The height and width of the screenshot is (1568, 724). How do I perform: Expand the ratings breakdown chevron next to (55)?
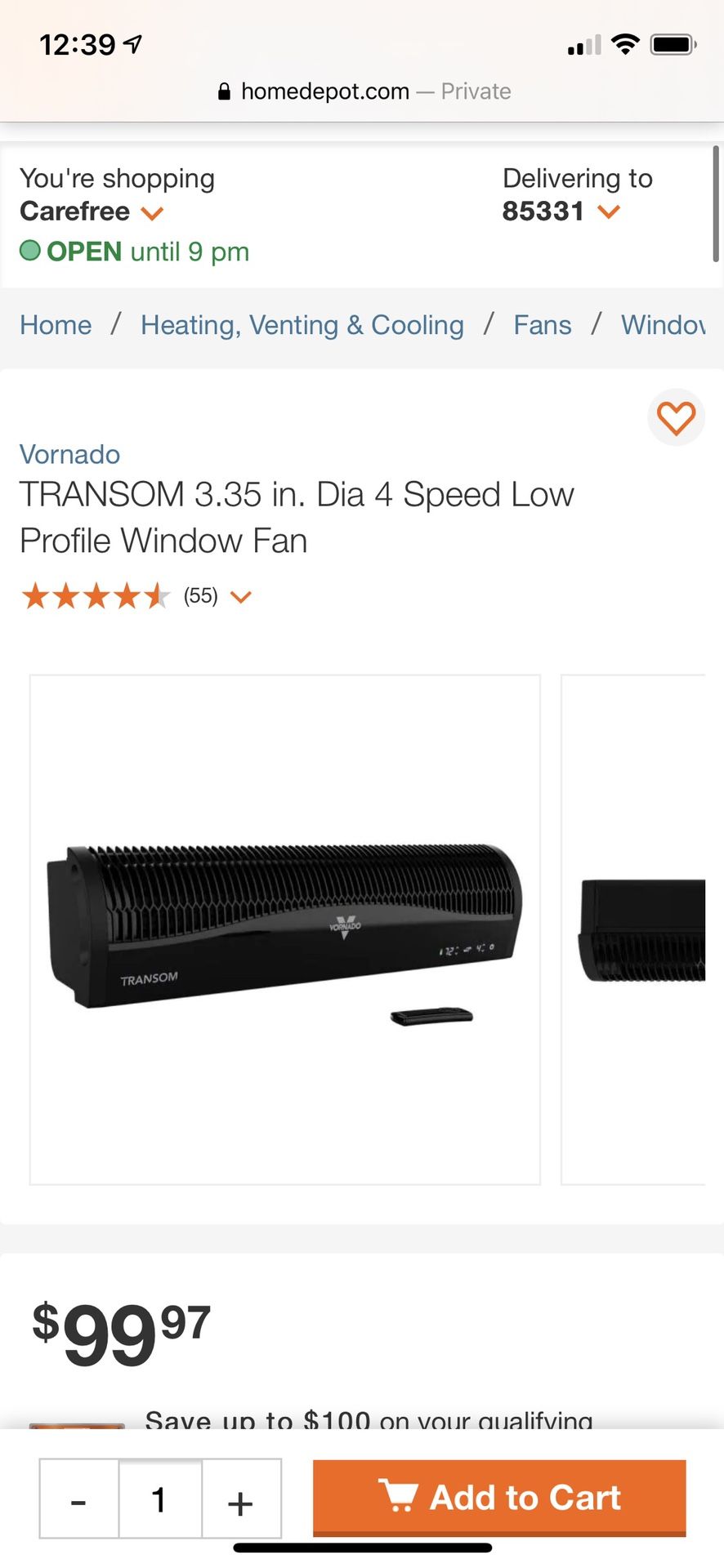(x=241, y=597)
